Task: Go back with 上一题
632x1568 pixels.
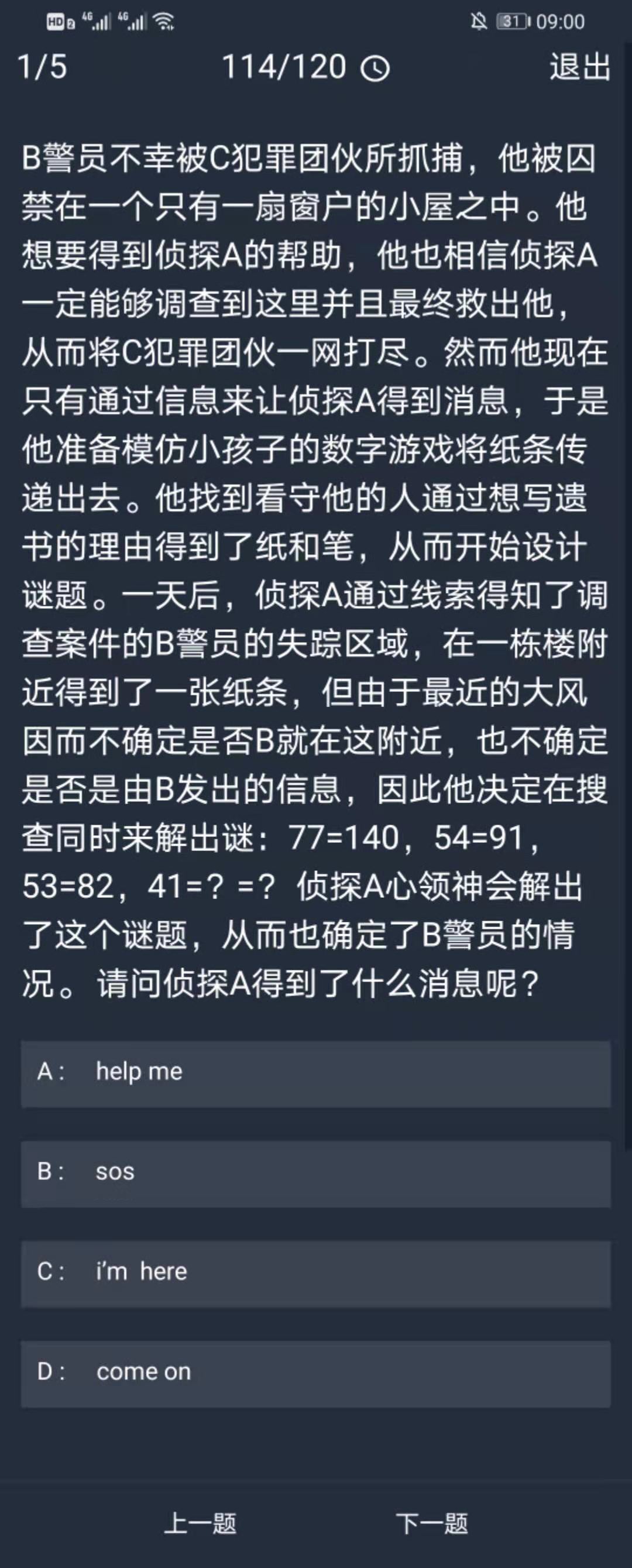Action: click(200, 1523)
